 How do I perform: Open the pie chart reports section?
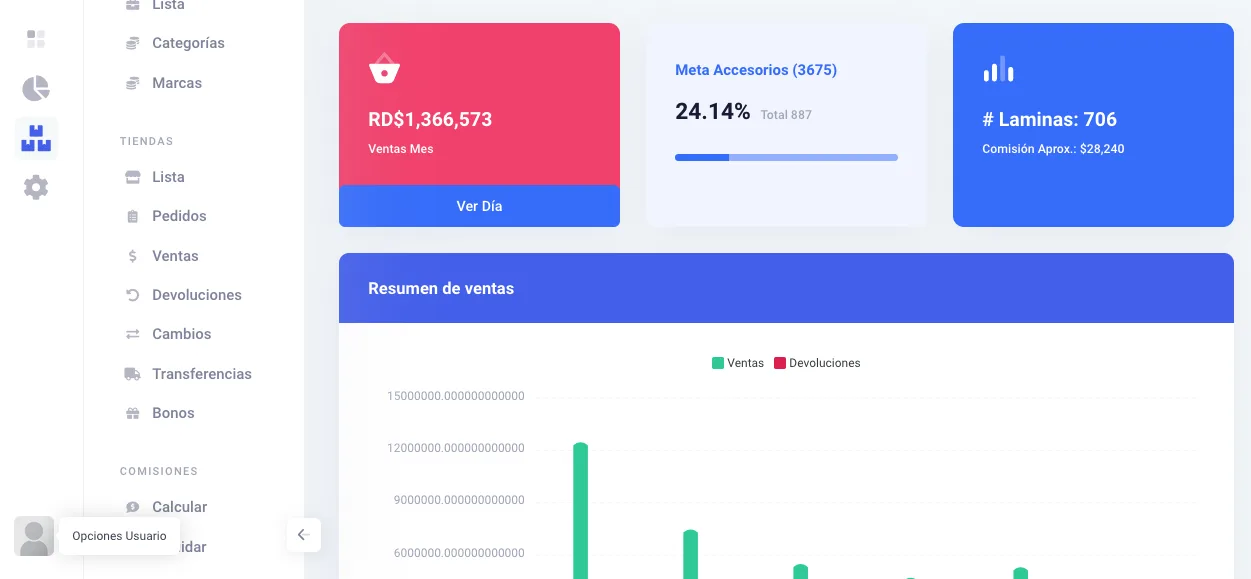[36, 88]
